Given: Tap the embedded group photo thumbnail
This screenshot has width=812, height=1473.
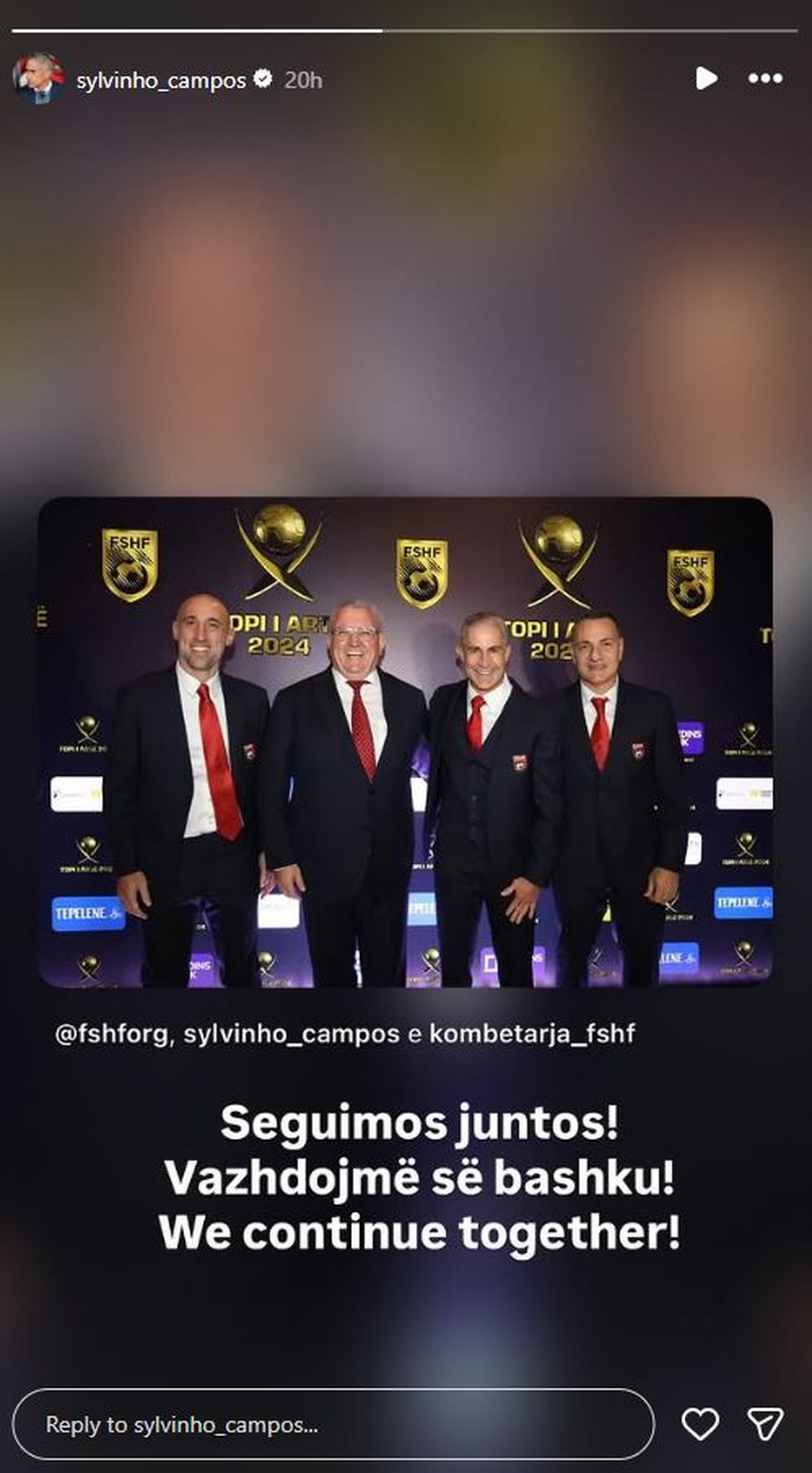Looking at the screenshot, I should click(406, 740).
